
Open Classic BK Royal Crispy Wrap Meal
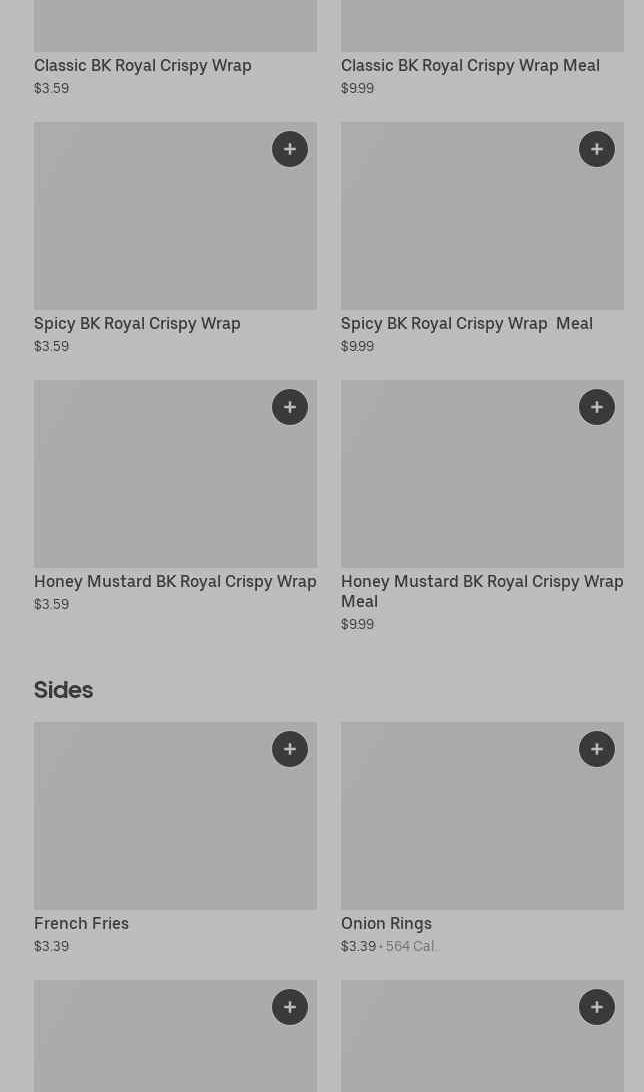click(470, 65)
